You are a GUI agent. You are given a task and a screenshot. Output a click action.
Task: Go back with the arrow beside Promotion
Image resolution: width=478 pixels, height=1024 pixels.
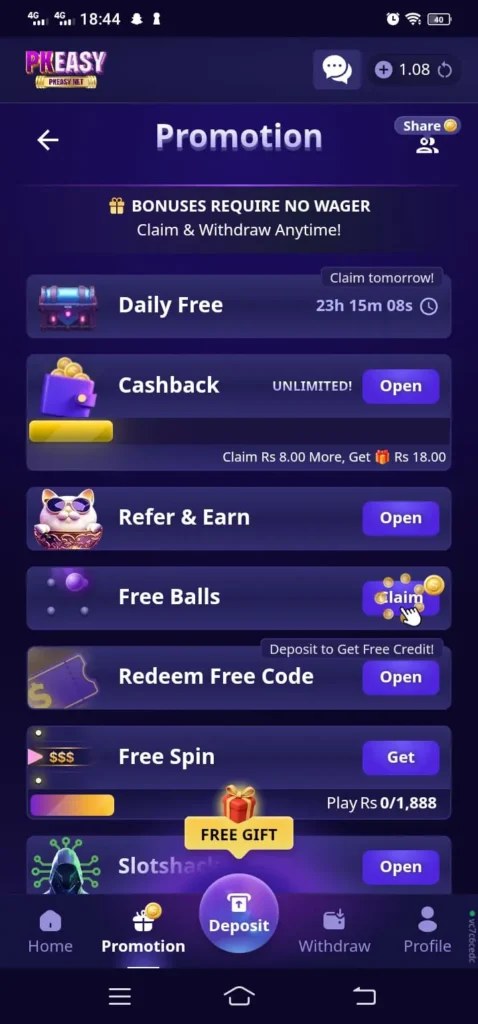pyautogui.click(x=48, y=140)
